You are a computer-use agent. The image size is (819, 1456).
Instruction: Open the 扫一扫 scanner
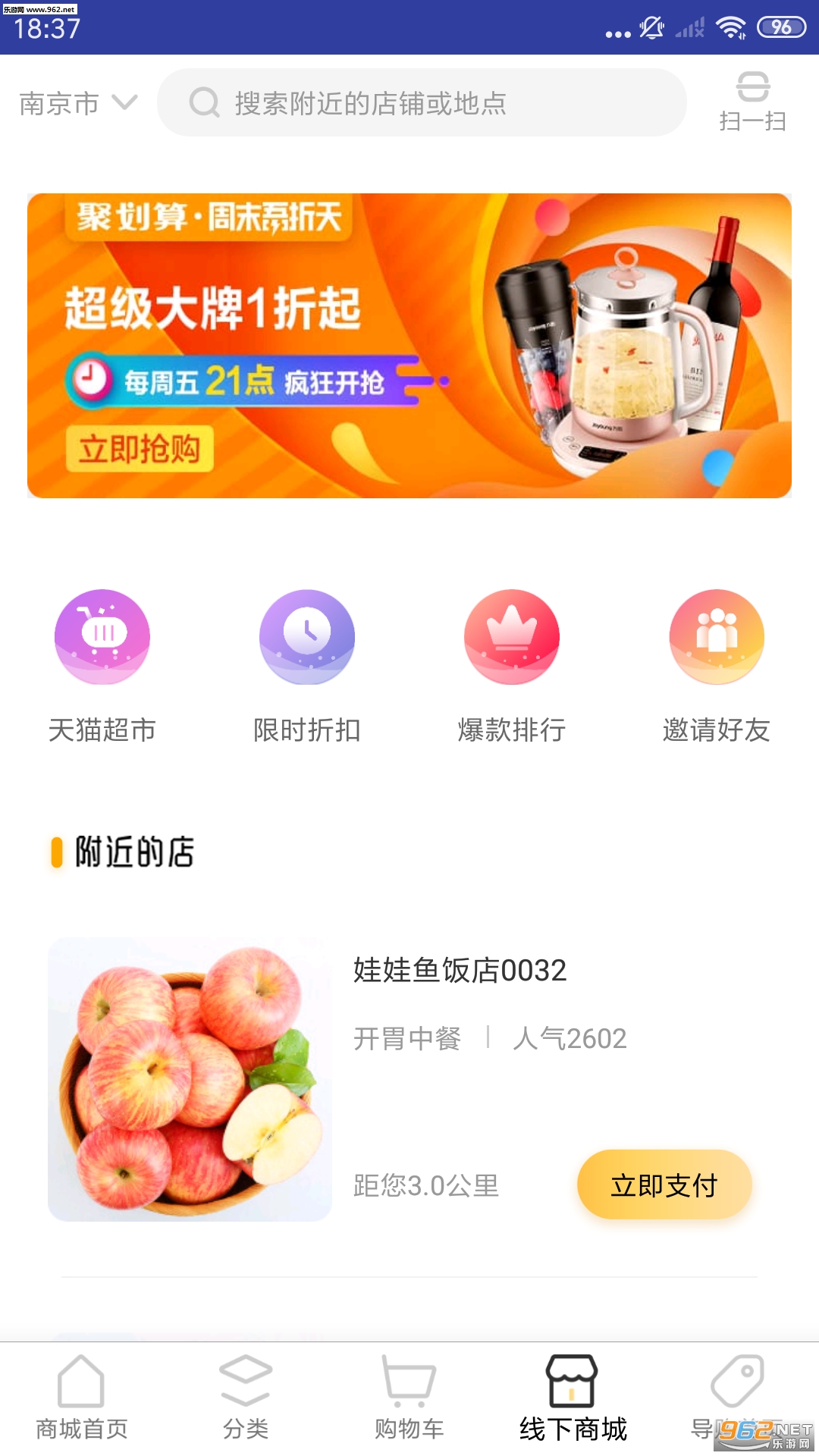pos(752,102)
